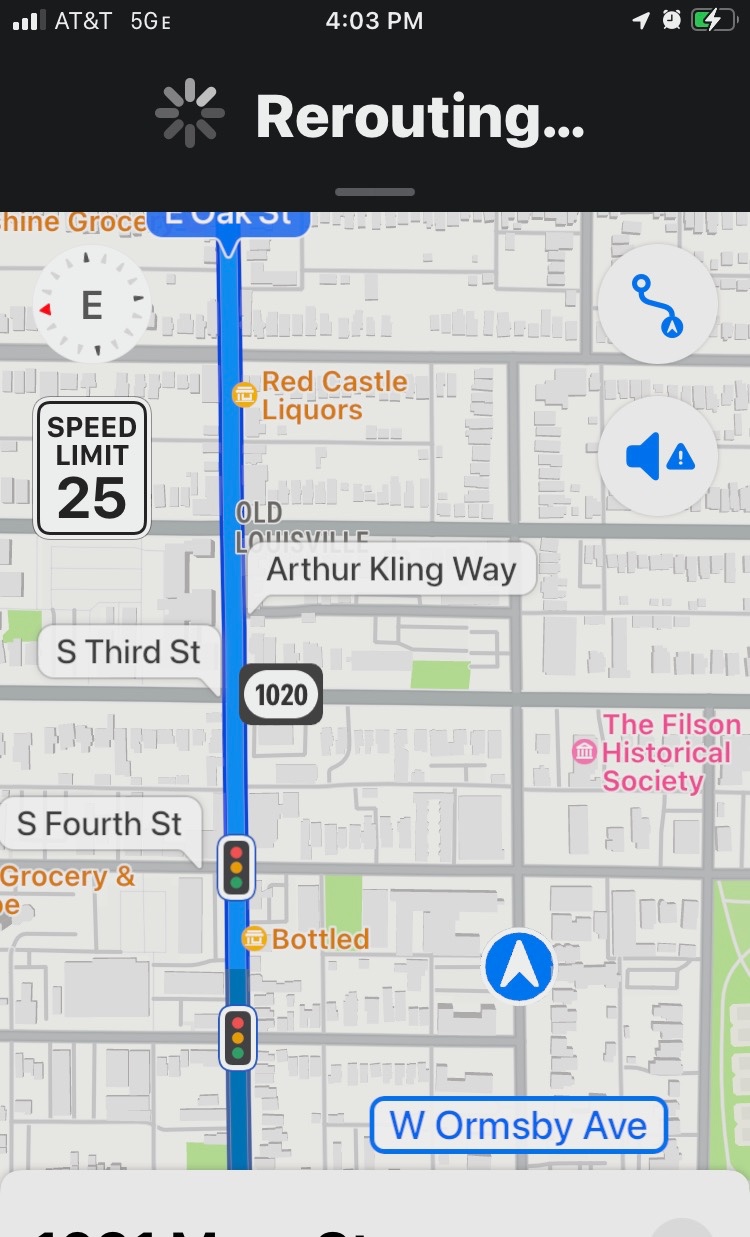The height and width of the screenshot is (1237, 750).
Task: Expand the route card using the top grabber
Action: [375, 192]
